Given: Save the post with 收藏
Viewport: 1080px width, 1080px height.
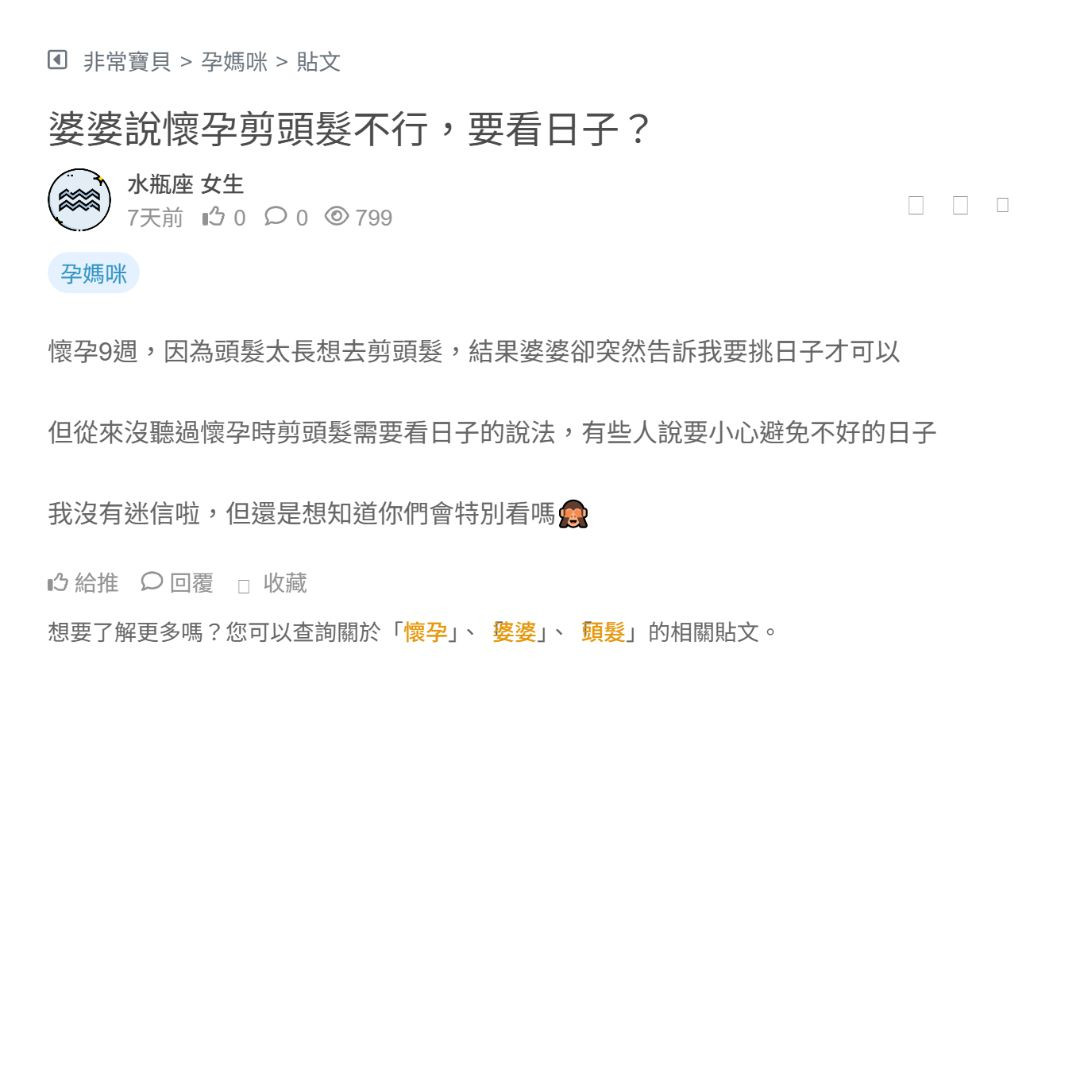Looking at the screenshot, I should [272, 584].
